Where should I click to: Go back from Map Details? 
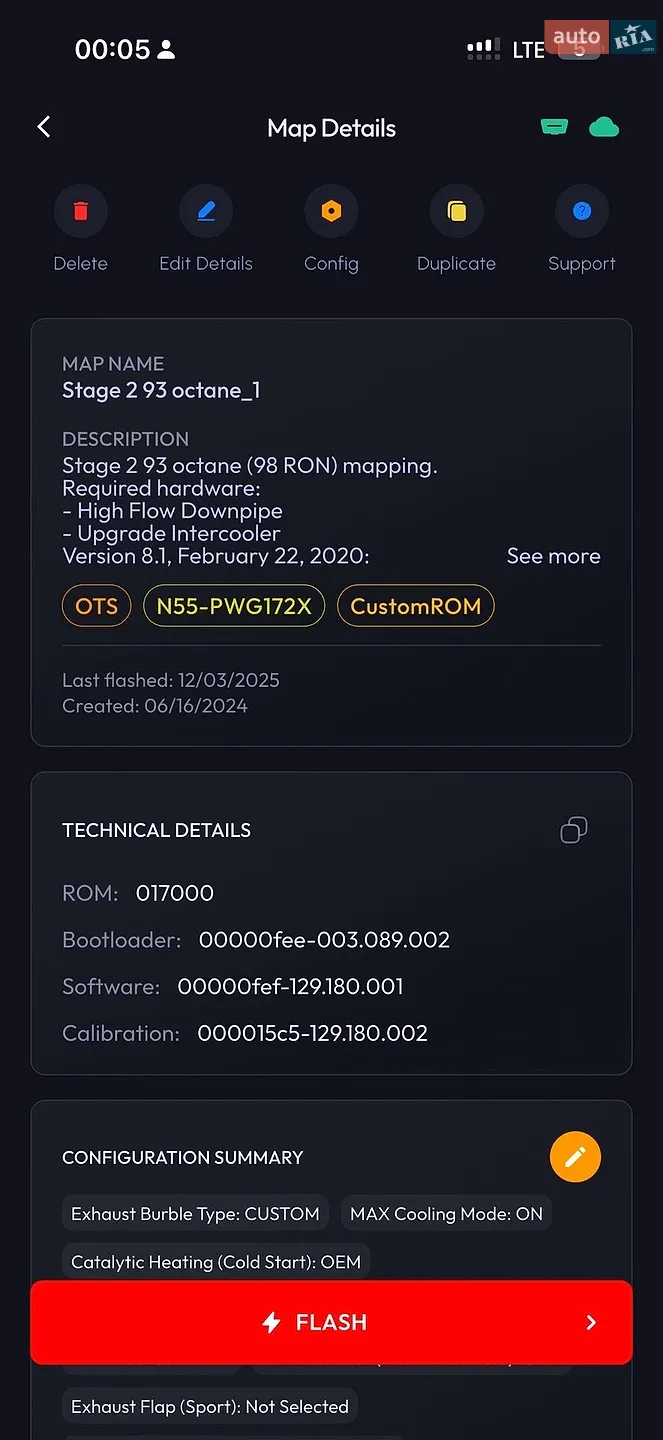43,127
